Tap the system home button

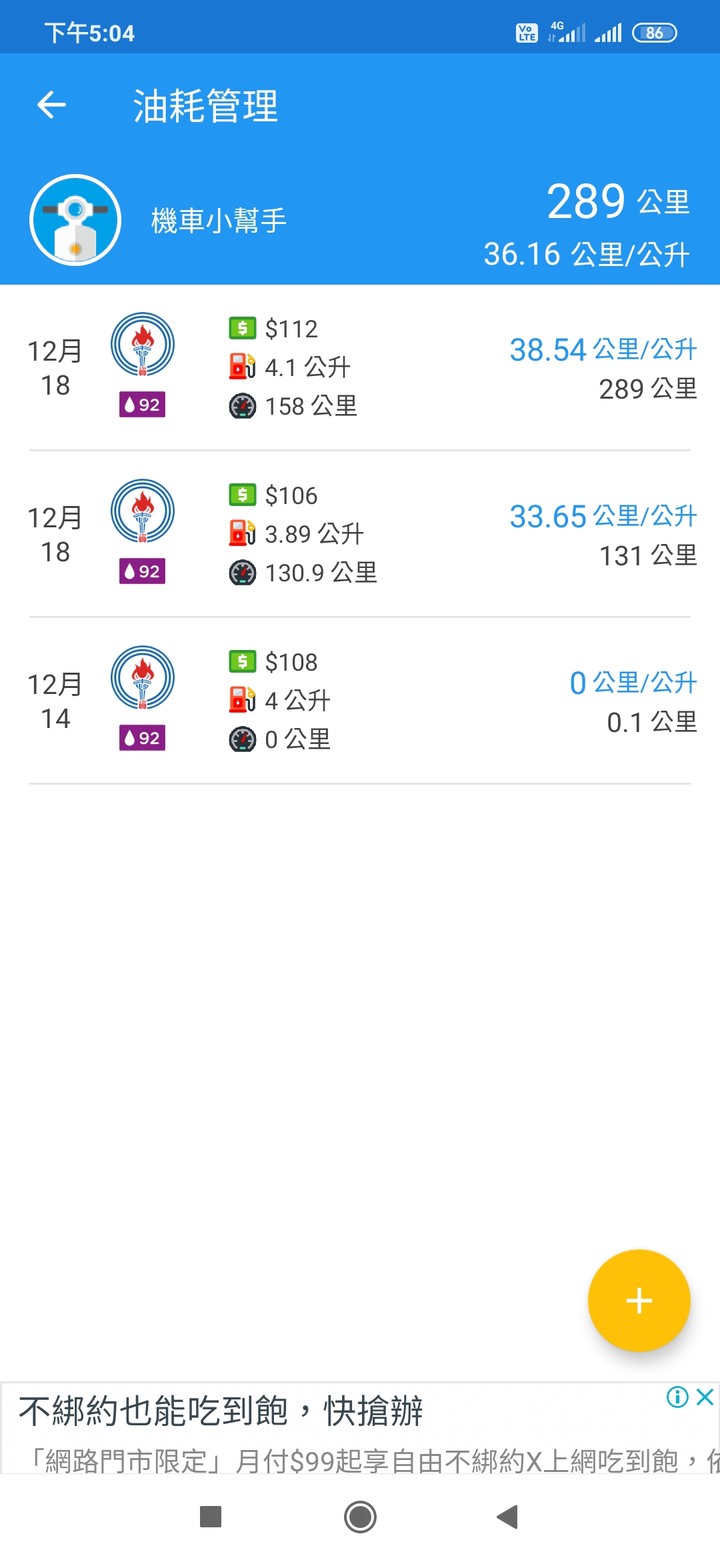360,1517
